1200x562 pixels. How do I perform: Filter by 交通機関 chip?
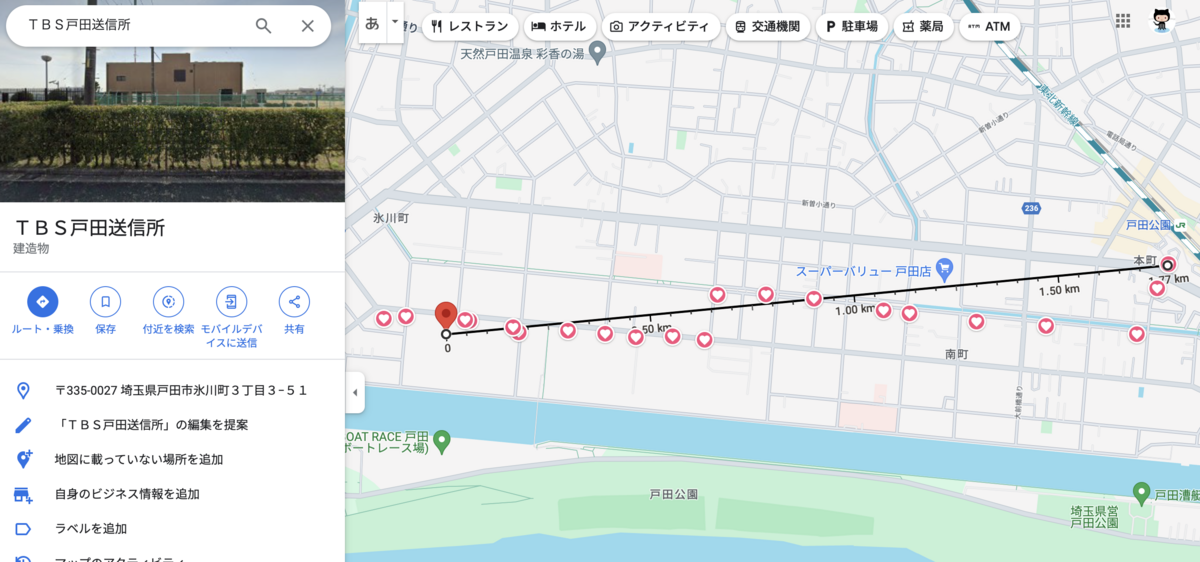(x=767, y=26)
